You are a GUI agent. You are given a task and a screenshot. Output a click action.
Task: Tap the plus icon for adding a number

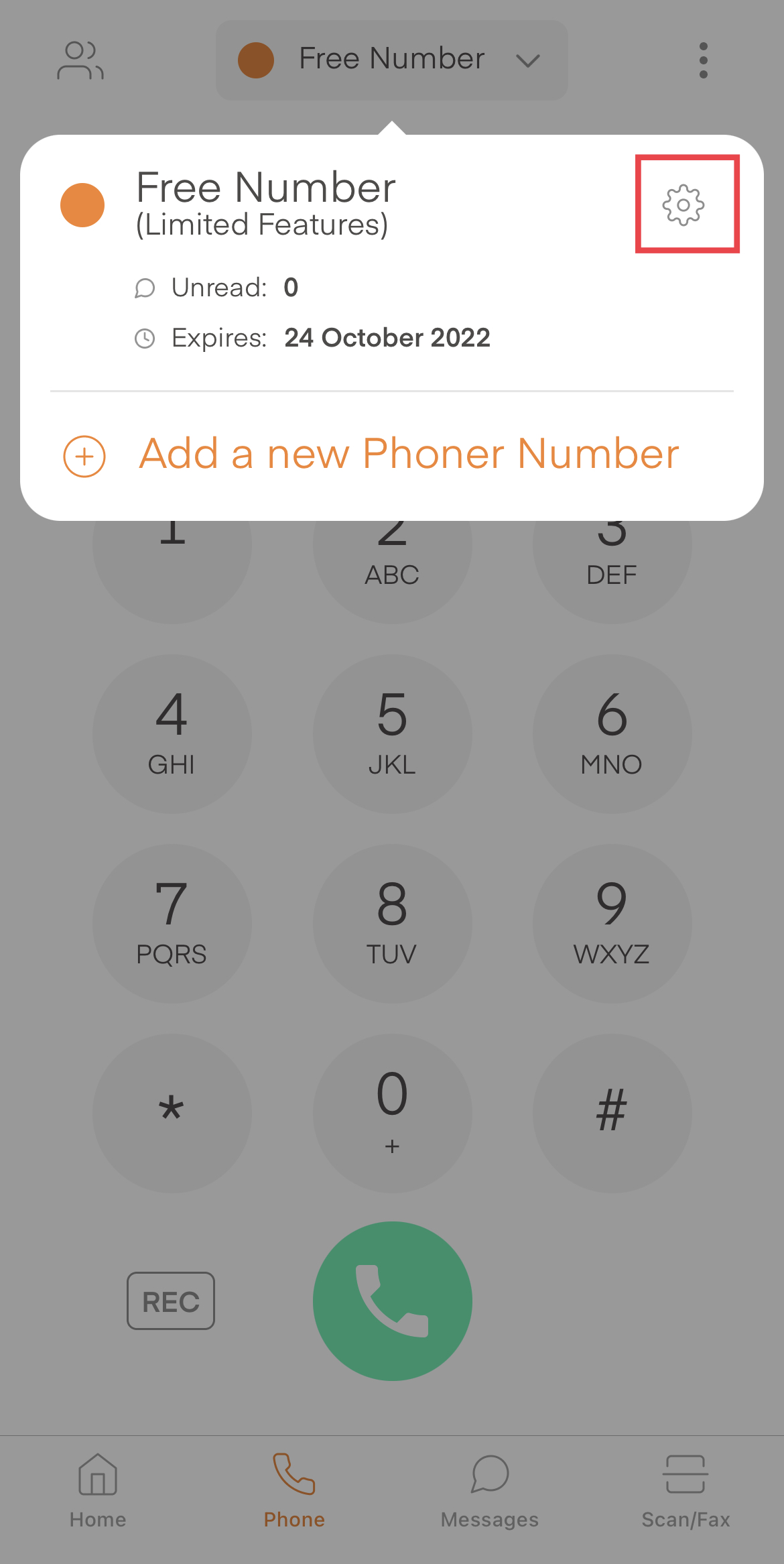pos(84,455)
